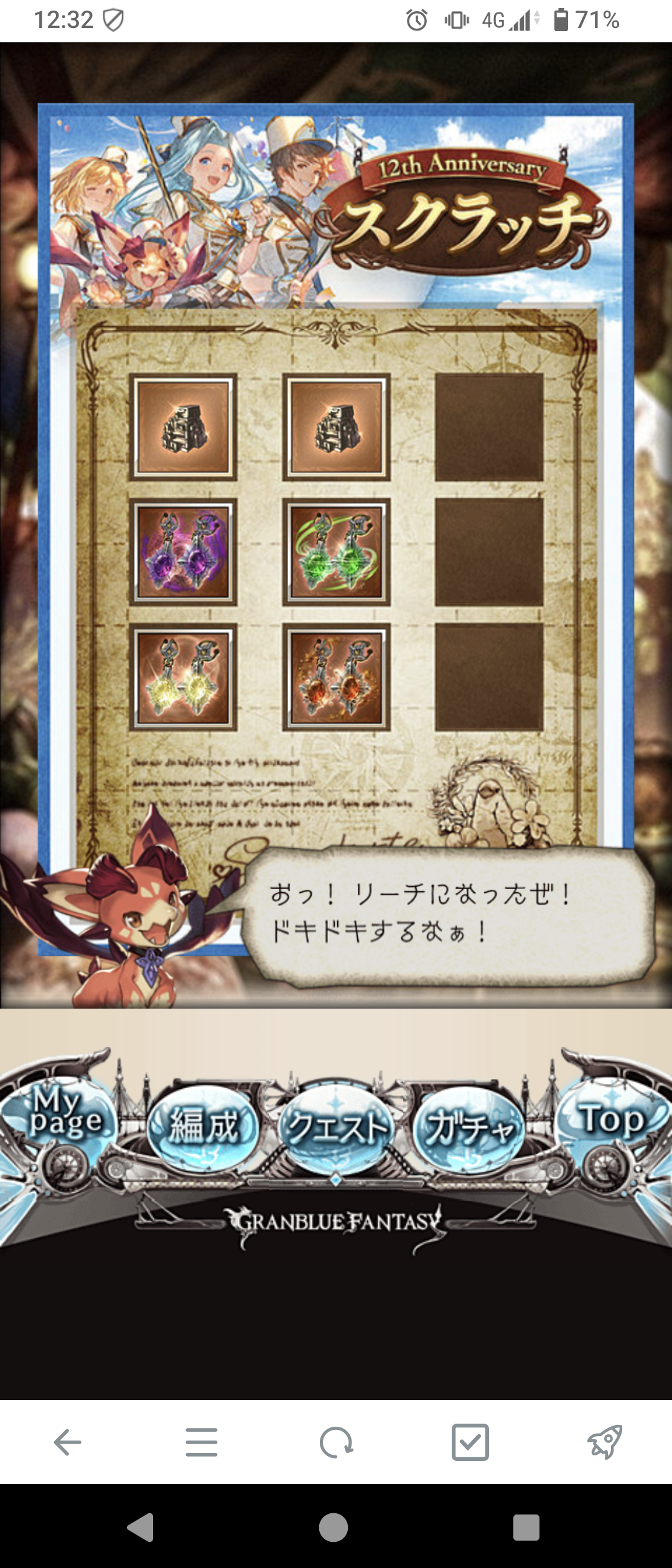Reload the page
The width and height of the screenshot is (672, 1568).
[x=336, y=1442]
